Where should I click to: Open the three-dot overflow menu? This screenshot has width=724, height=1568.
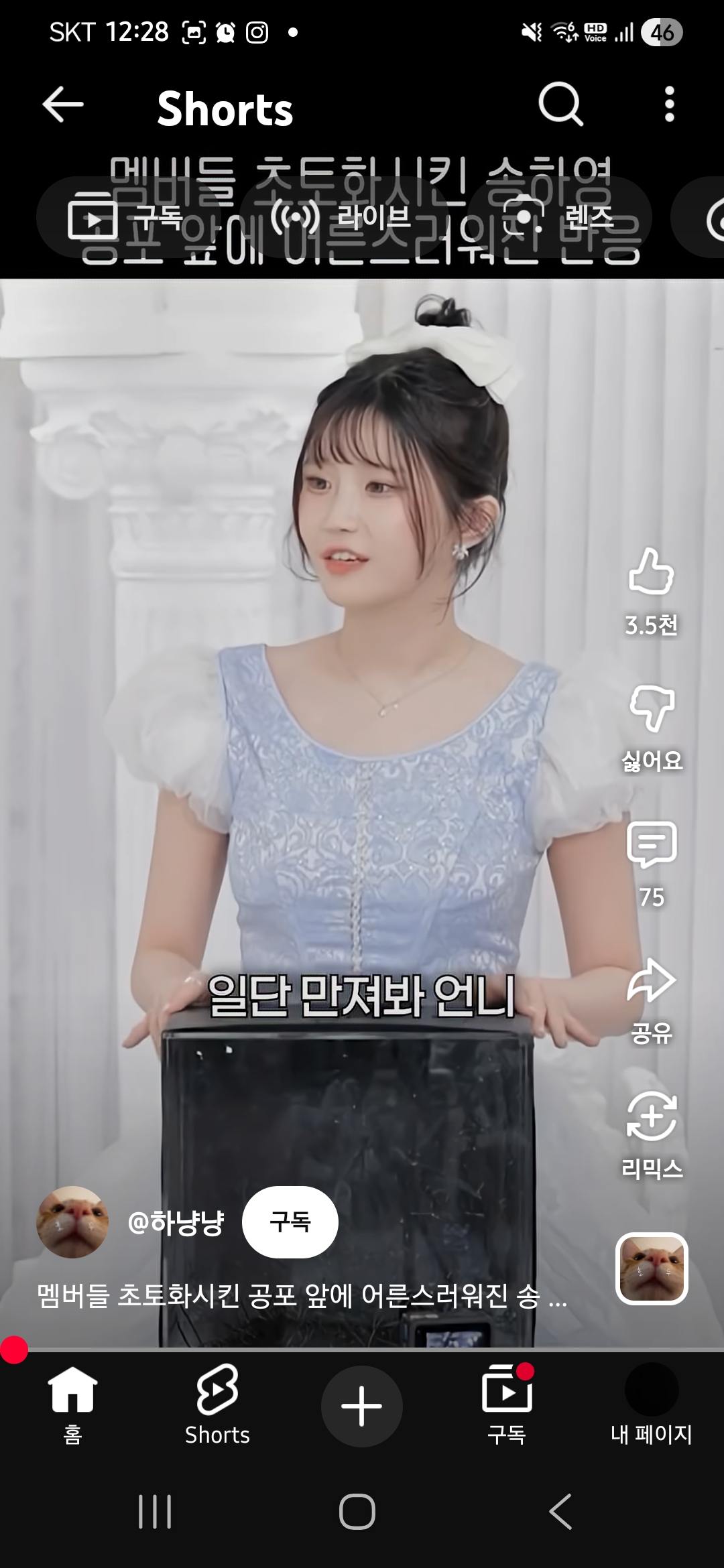click(668, 105)
